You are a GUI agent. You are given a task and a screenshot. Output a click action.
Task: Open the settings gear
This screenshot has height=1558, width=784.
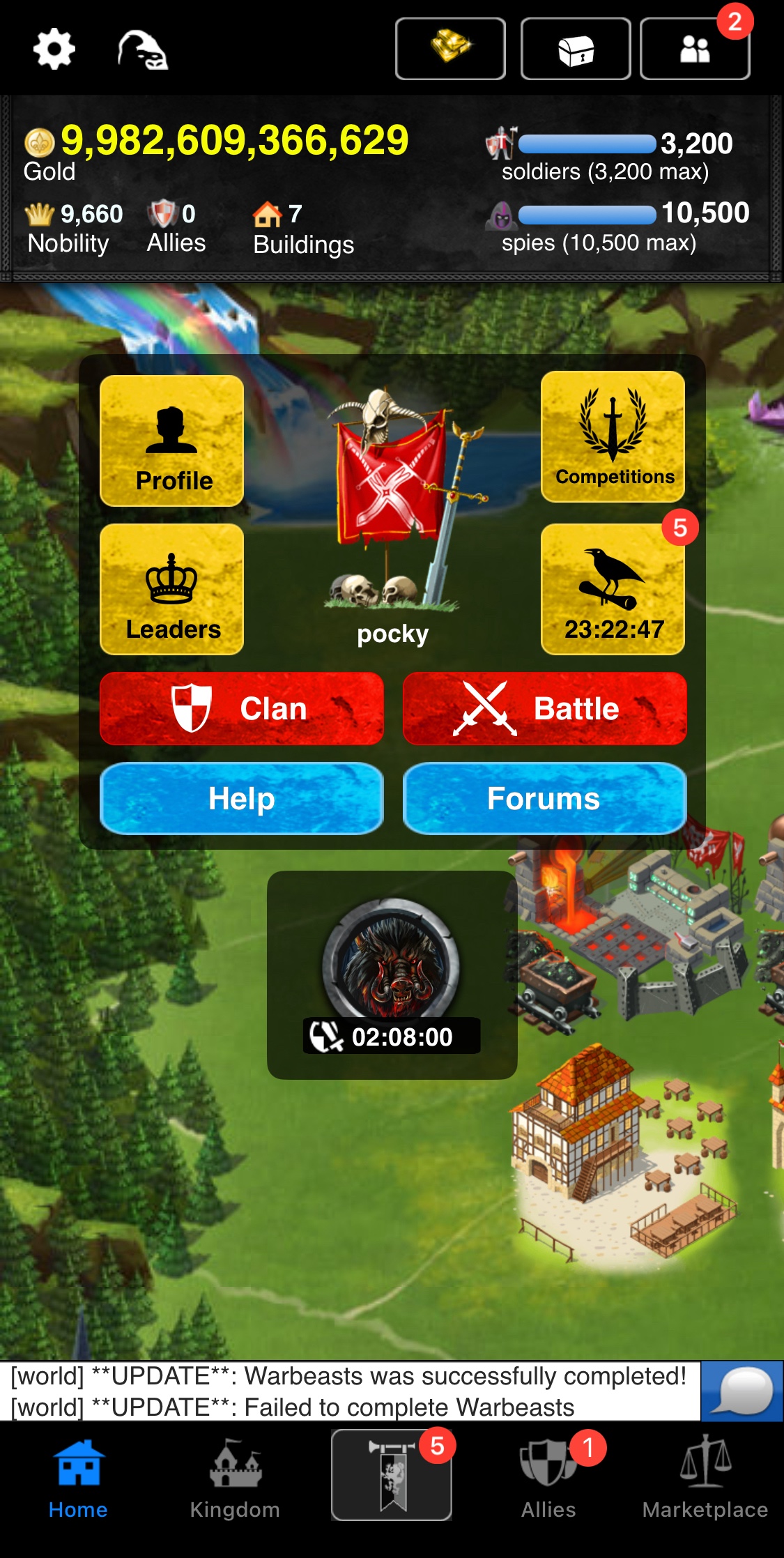54,49
